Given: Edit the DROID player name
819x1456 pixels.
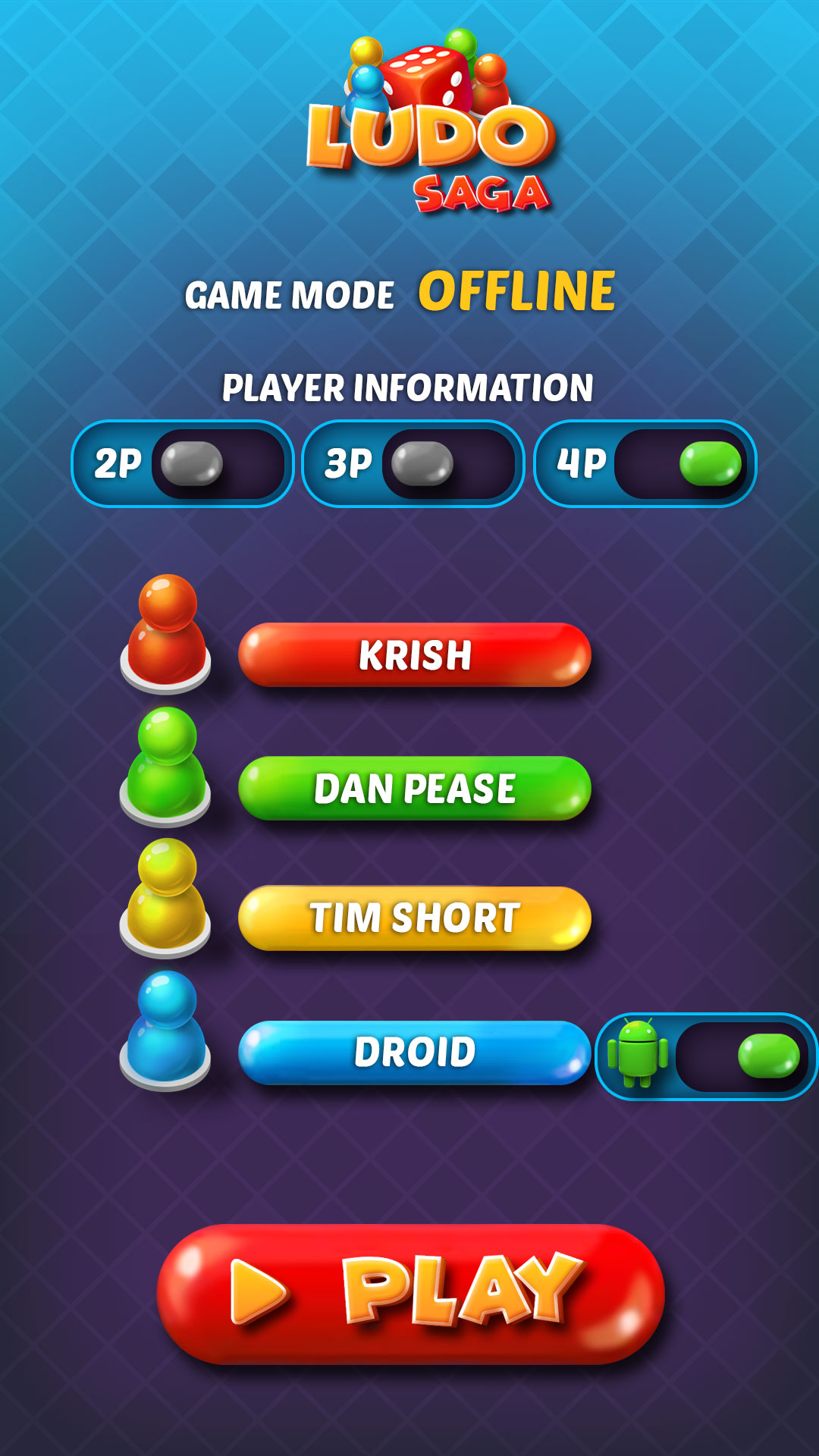Looking at the screenshot, I should (x=415, y=1053).
